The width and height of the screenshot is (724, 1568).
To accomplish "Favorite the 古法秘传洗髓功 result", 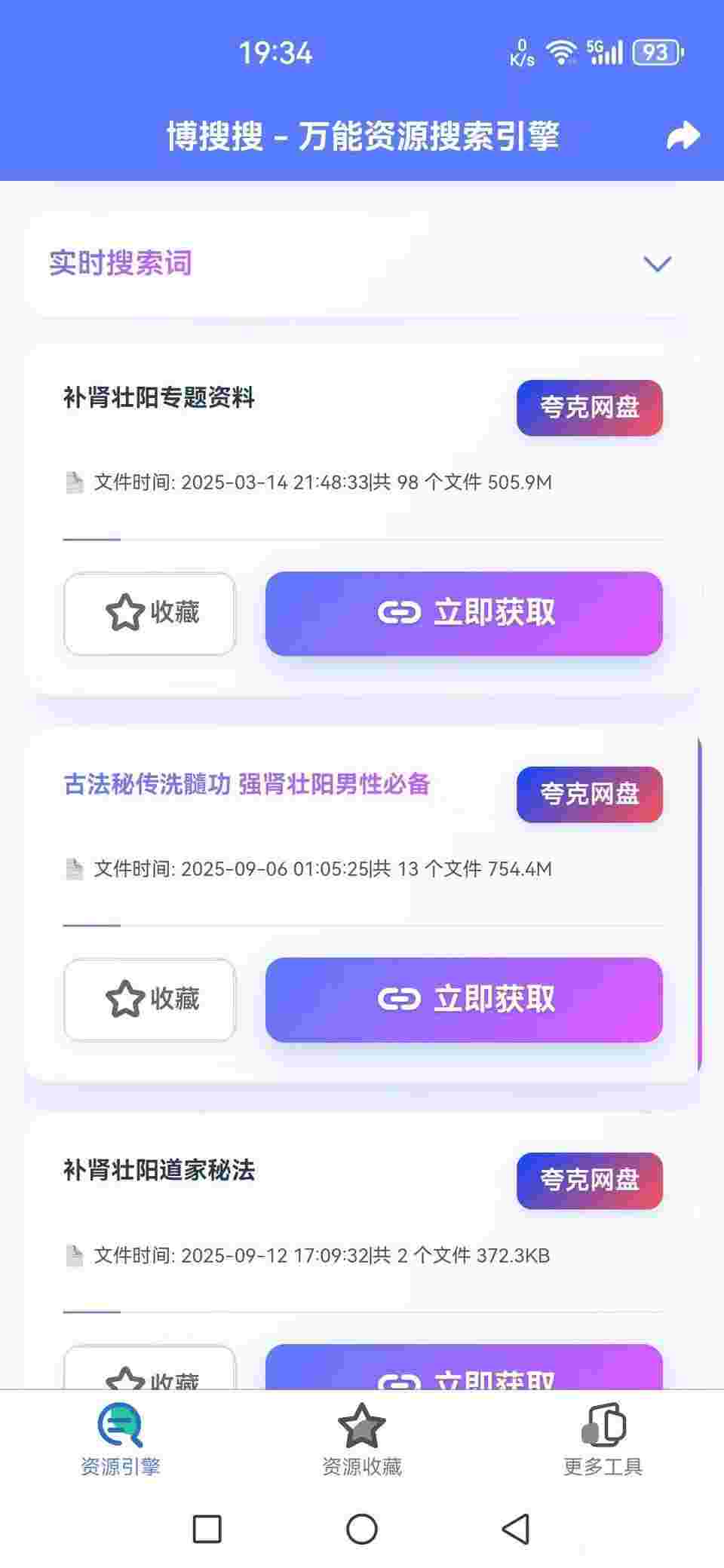I will pos(150,1000).
